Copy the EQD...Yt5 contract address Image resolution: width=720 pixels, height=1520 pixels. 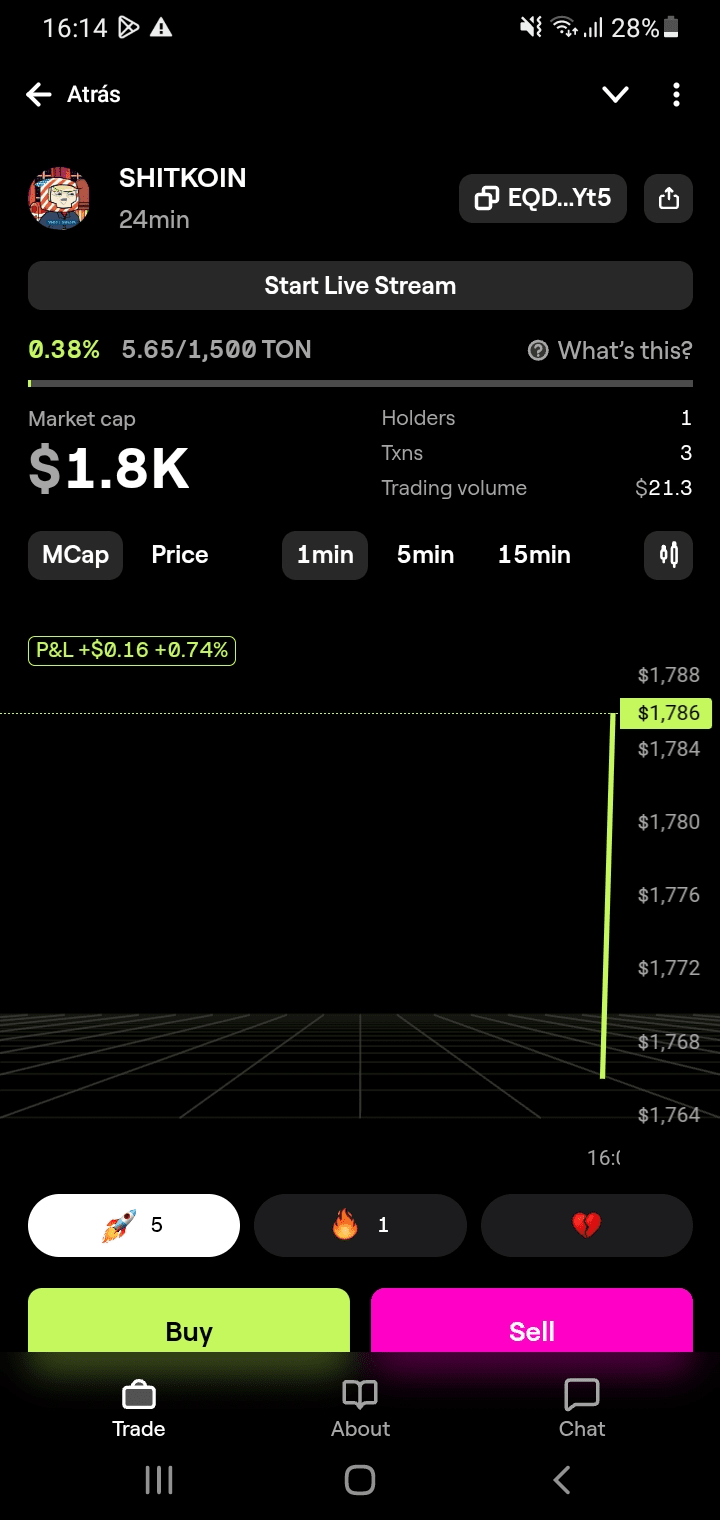[543, 198]
